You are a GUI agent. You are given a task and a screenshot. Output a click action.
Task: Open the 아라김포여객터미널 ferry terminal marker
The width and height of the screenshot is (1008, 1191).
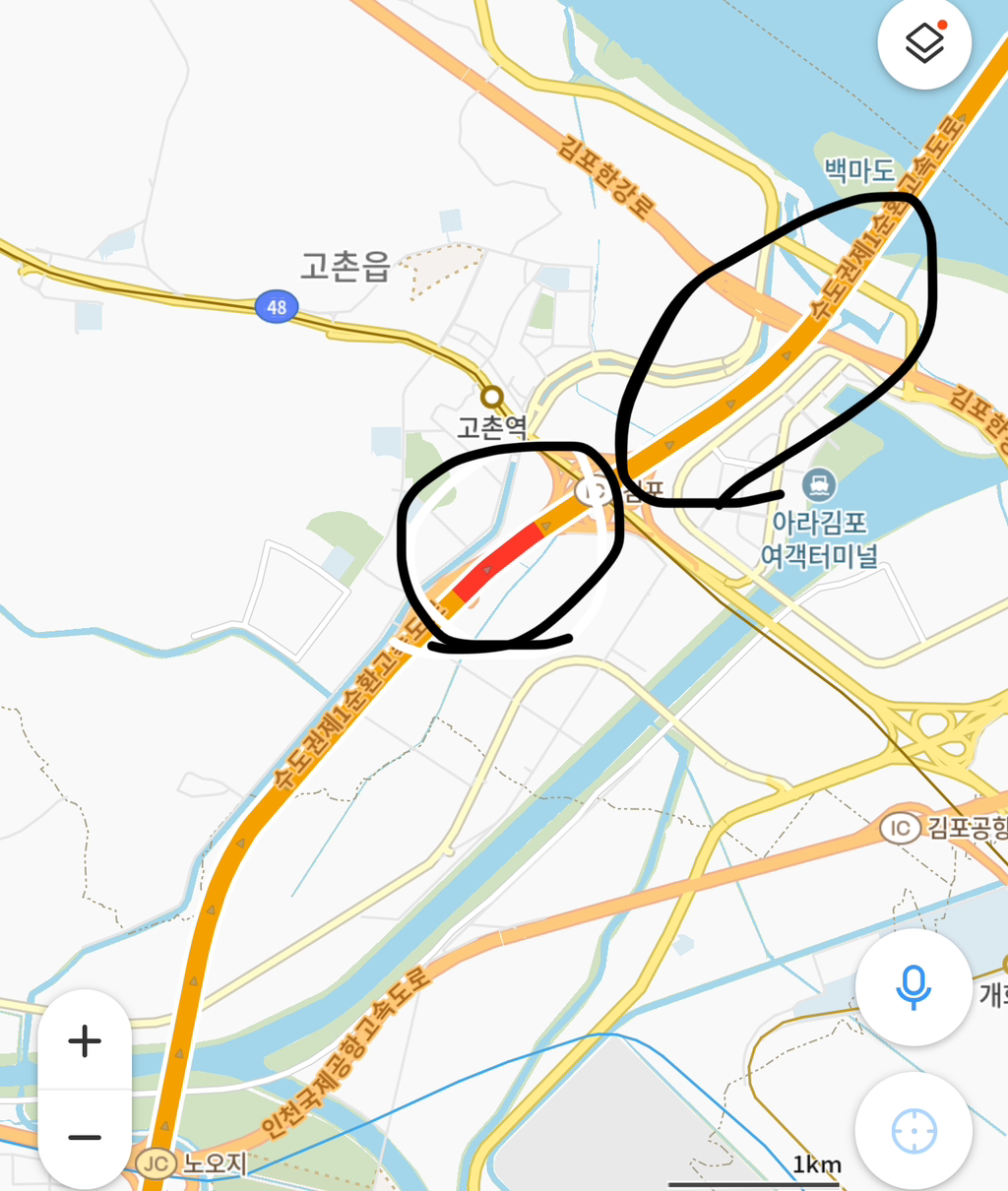point(819,484)
